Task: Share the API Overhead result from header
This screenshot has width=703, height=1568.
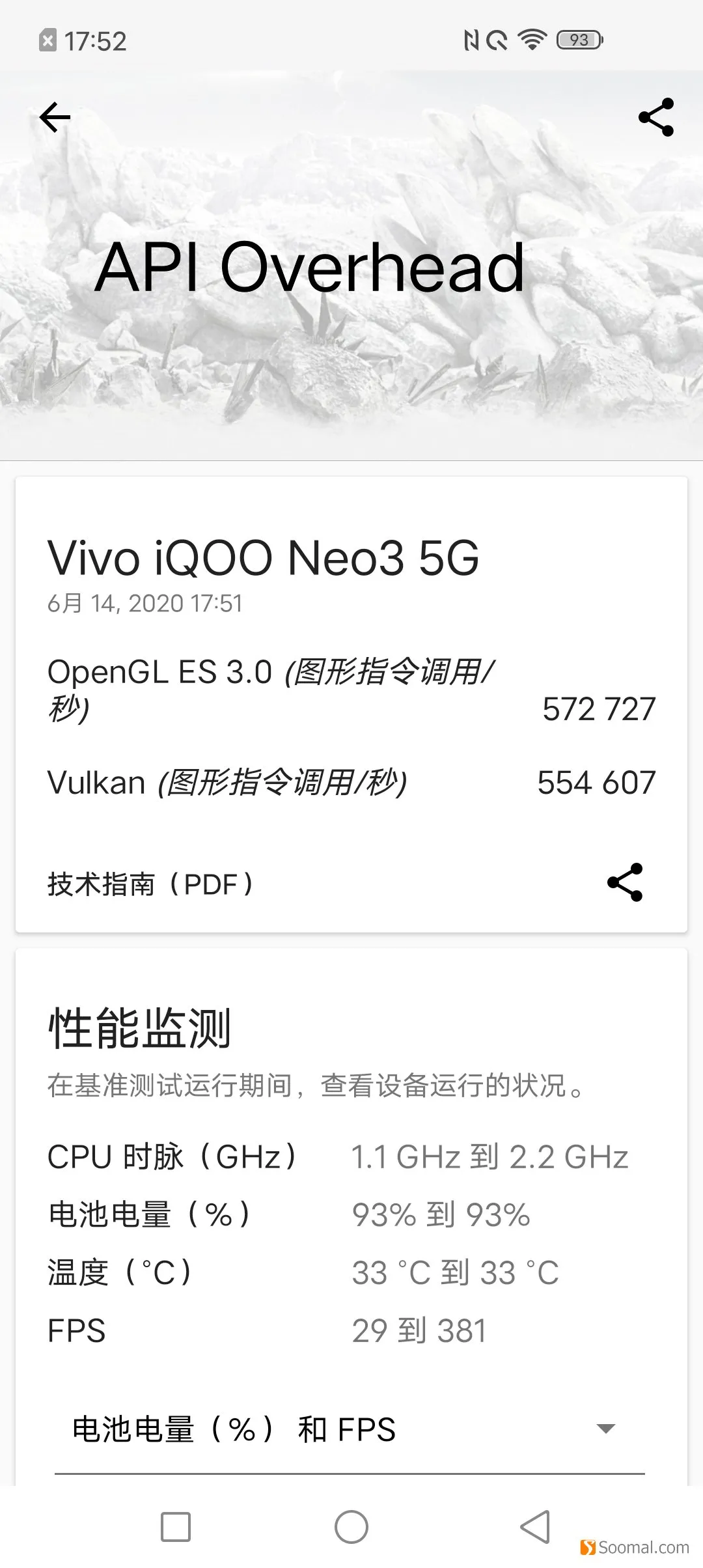Action: [x=656, y=117]
